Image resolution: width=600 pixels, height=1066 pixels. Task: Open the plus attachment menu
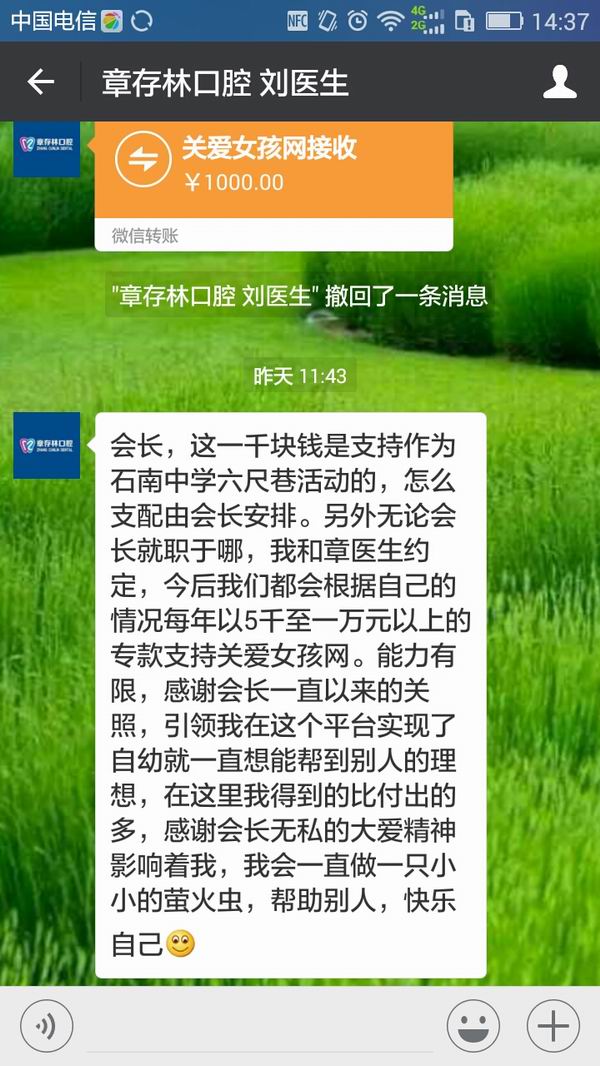[553, 1026]
